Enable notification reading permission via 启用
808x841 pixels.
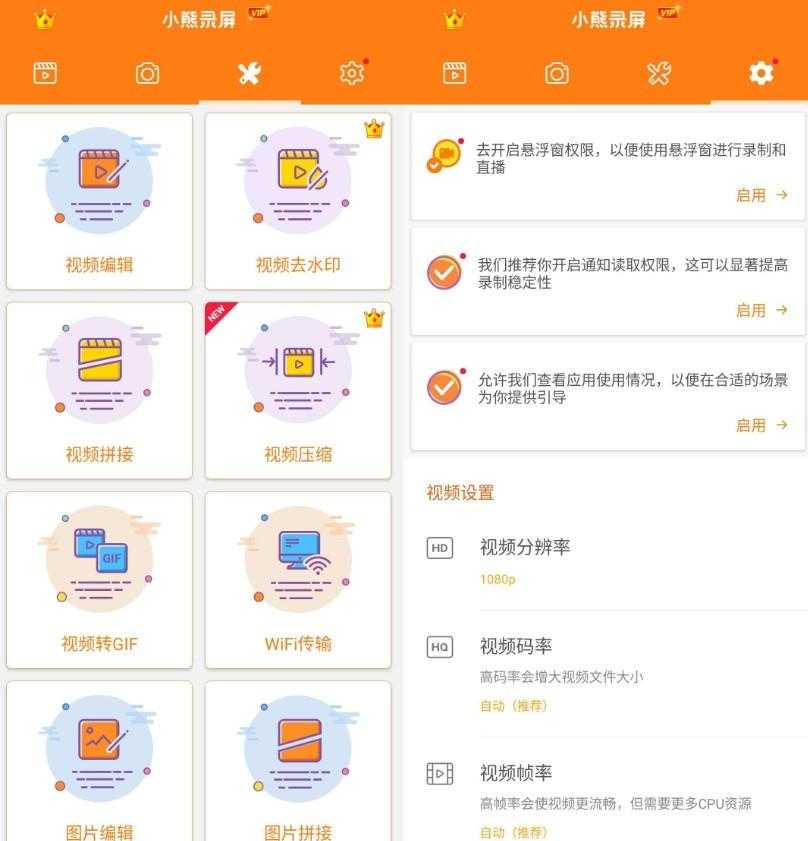(751, 310)
